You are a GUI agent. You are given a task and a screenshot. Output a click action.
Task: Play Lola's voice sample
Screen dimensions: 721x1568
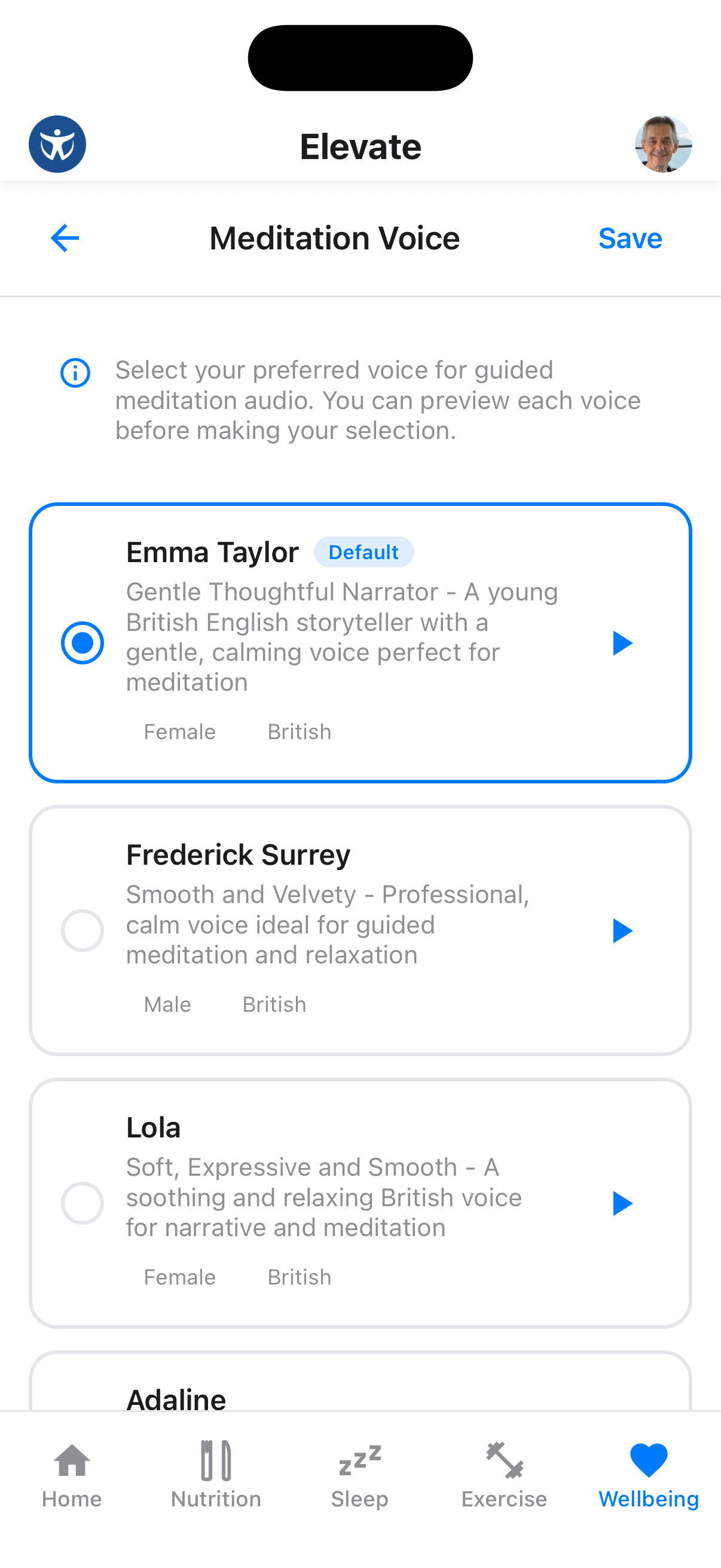[x=622, y=1203]
